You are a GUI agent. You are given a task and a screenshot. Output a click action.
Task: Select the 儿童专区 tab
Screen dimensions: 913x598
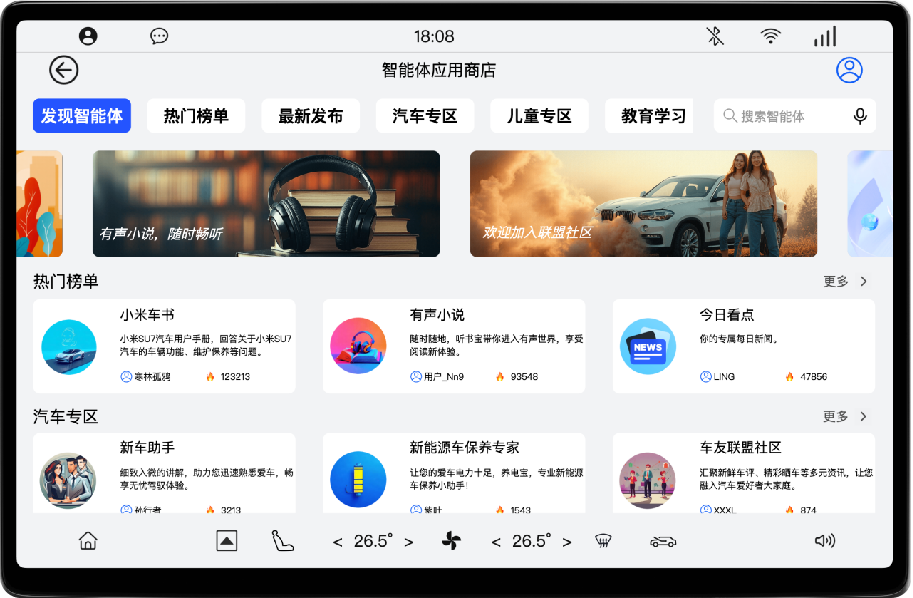[x=539, y=116]
